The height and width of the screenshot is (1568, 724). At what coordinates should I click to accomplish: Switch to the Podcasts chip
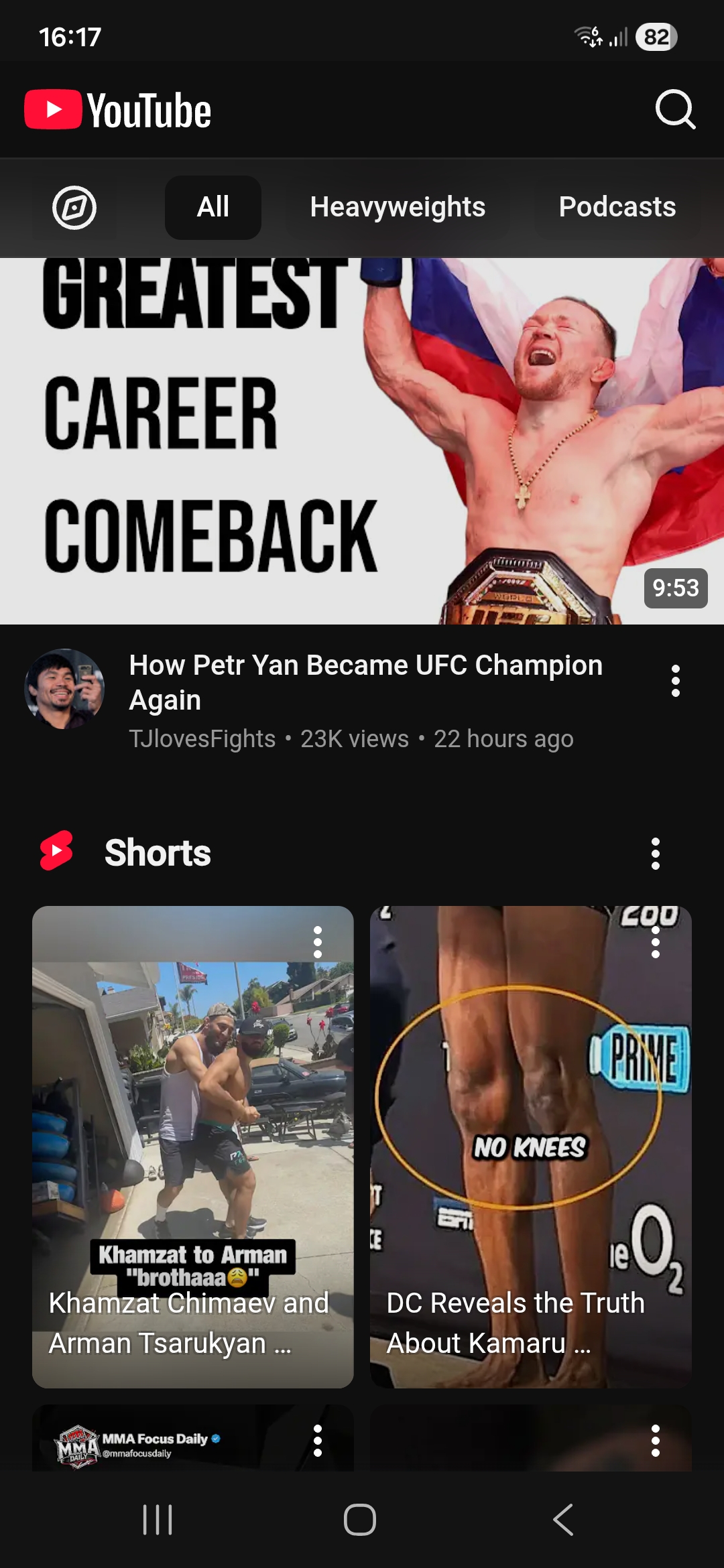(x=617, y=208)
